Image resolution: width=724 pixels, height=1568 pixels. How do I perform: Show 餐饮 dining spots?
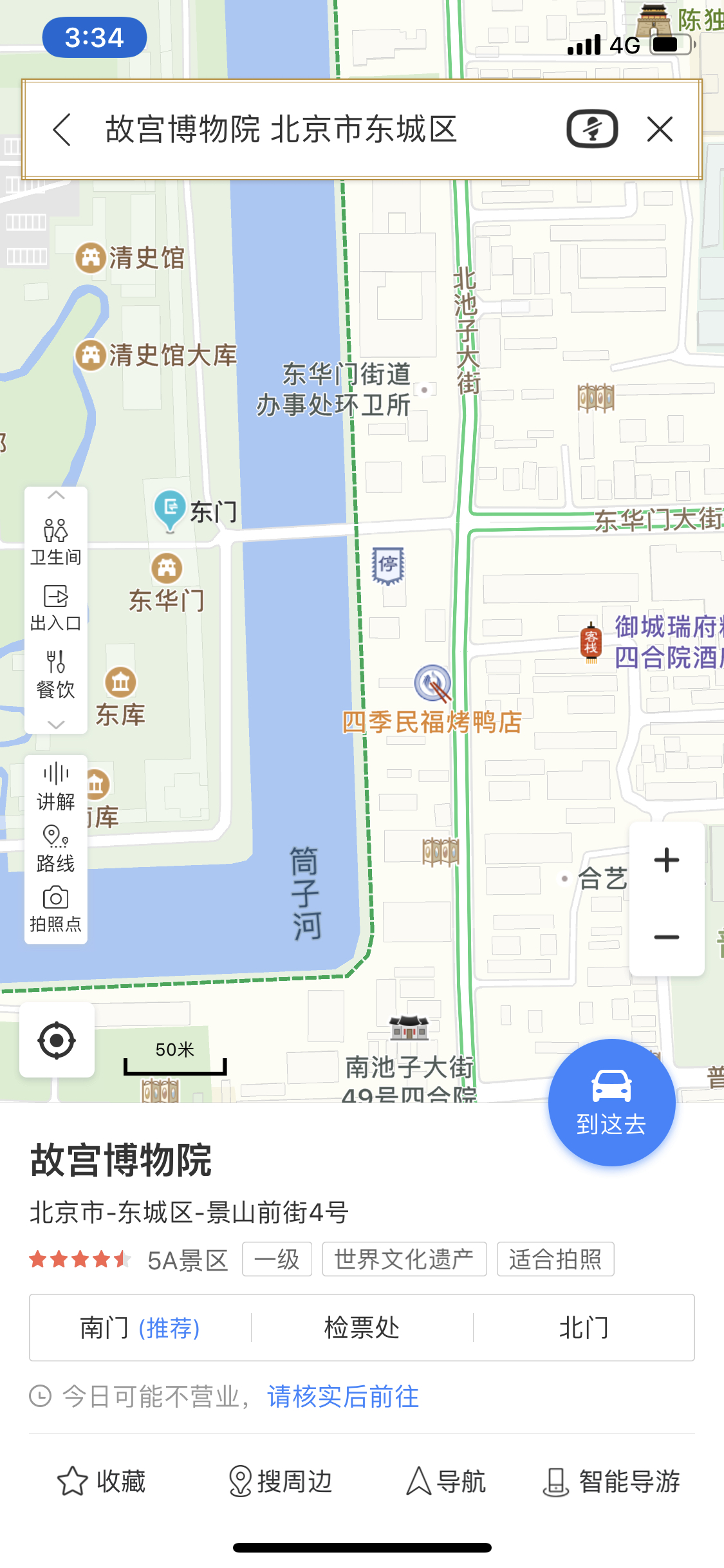tap(56, 675)
